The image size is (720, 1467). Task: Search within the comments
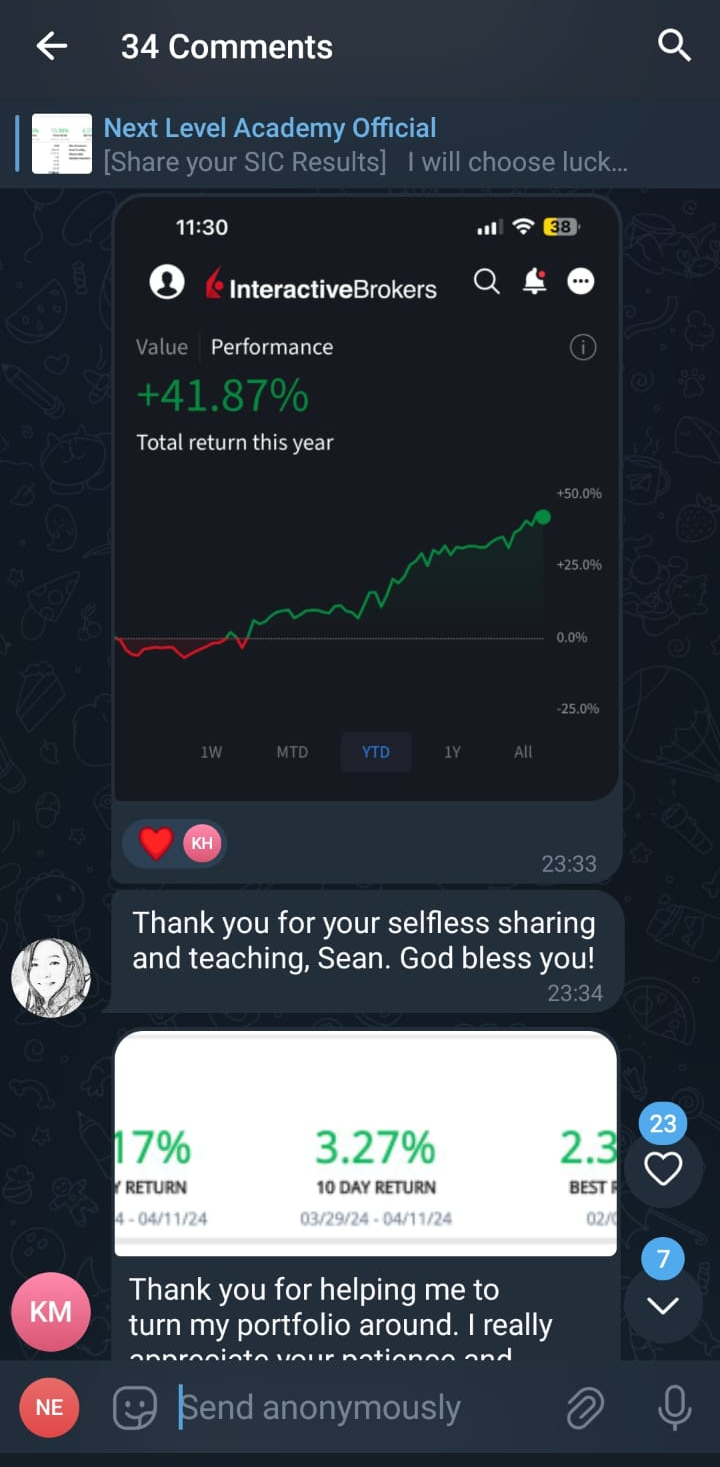(674, 46)
